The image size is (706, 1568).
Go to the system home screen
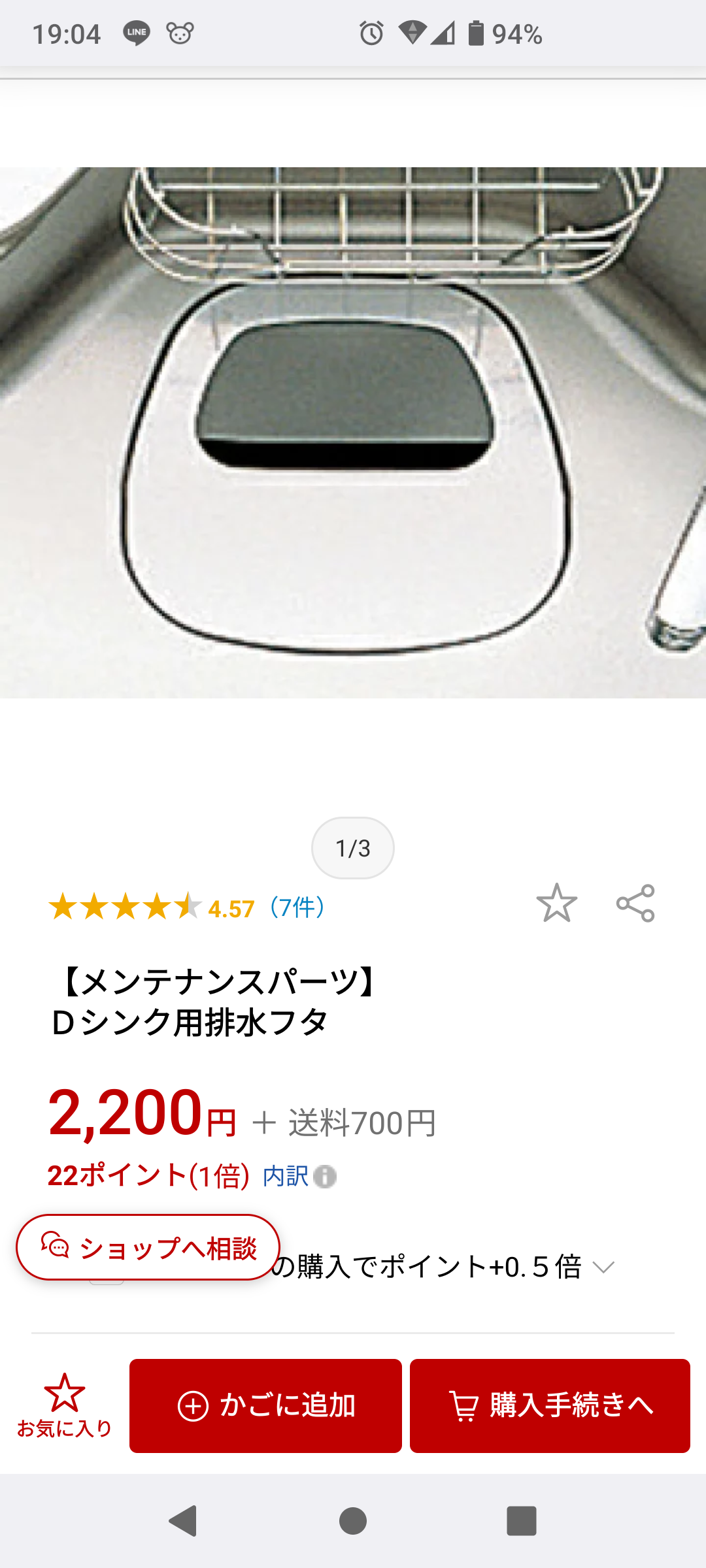point(353,1521)
